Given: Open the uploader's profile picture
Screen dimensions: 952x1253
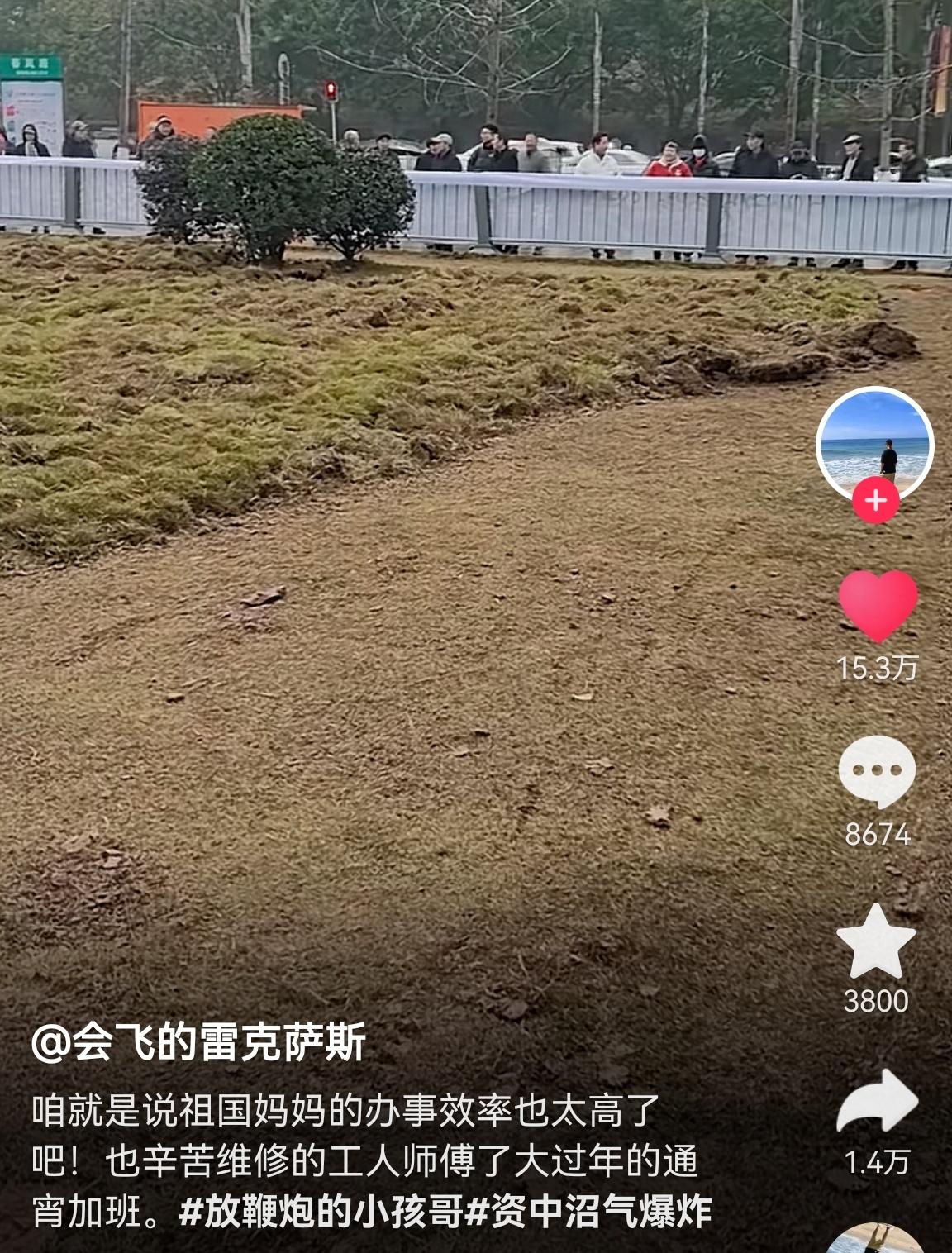Looking at the screenshot, I should point(875,443).
